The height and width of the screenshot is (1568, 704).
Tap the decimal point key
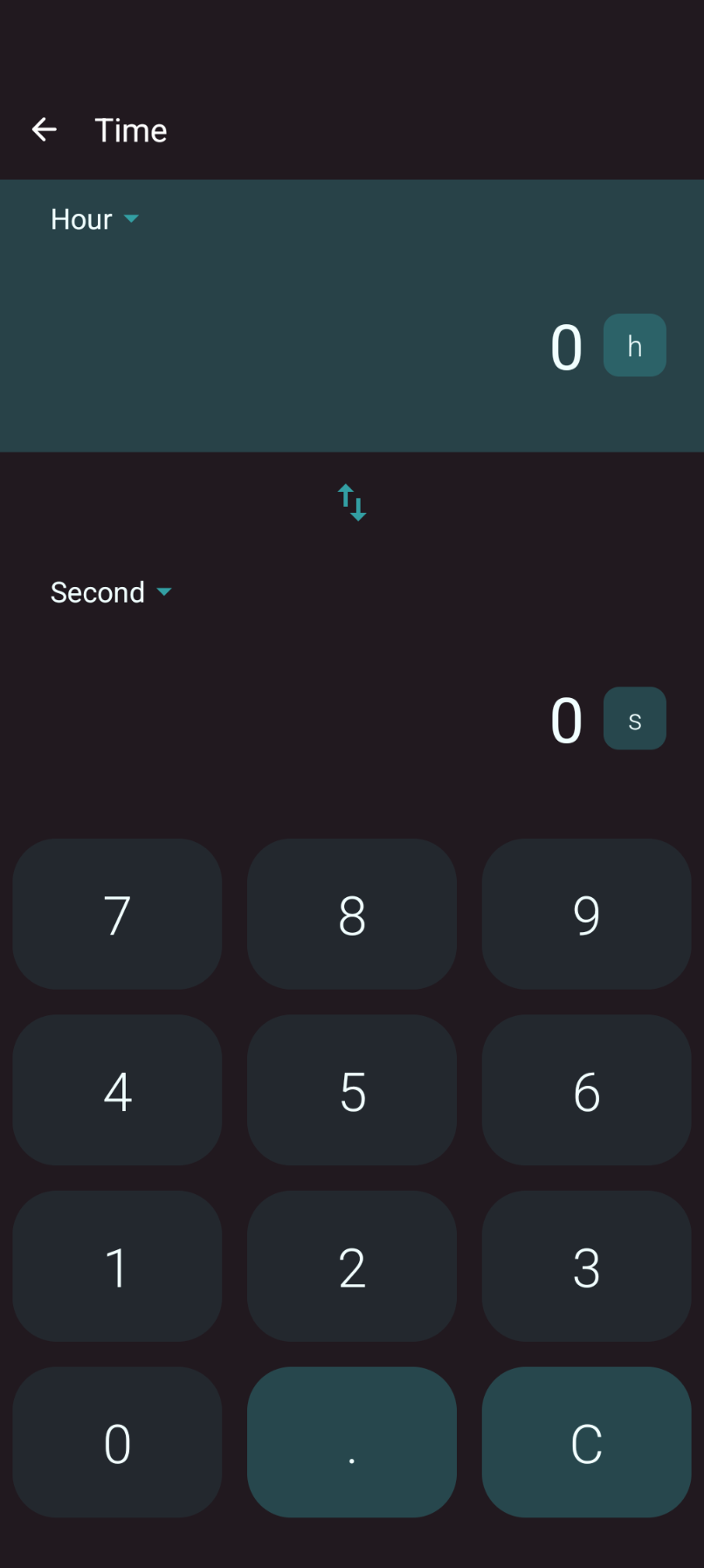[351, 1442]
